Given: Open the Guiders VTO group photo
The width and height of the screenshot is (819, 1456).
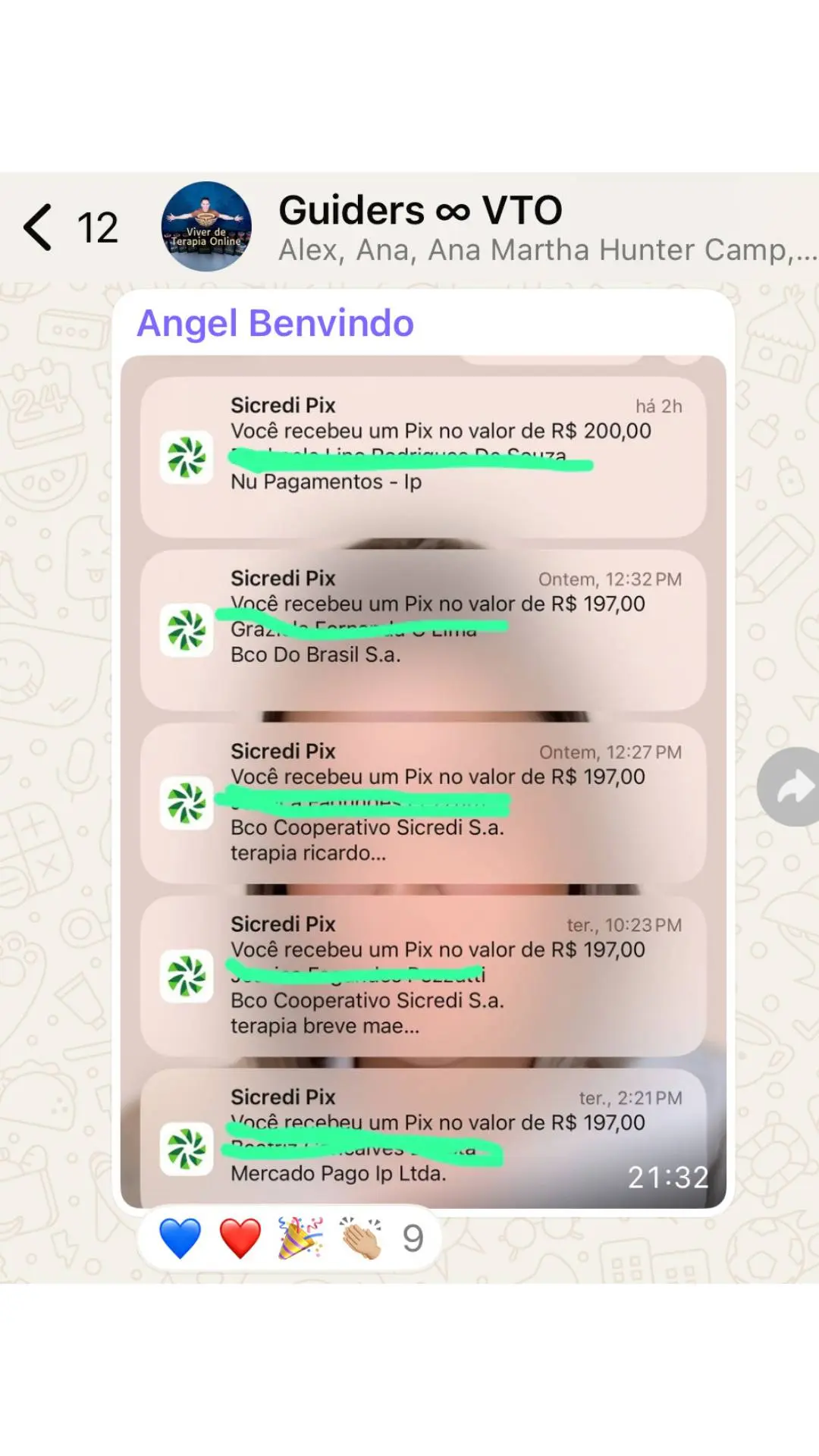Looking at the screenshot, I should (x=206, y=227).
